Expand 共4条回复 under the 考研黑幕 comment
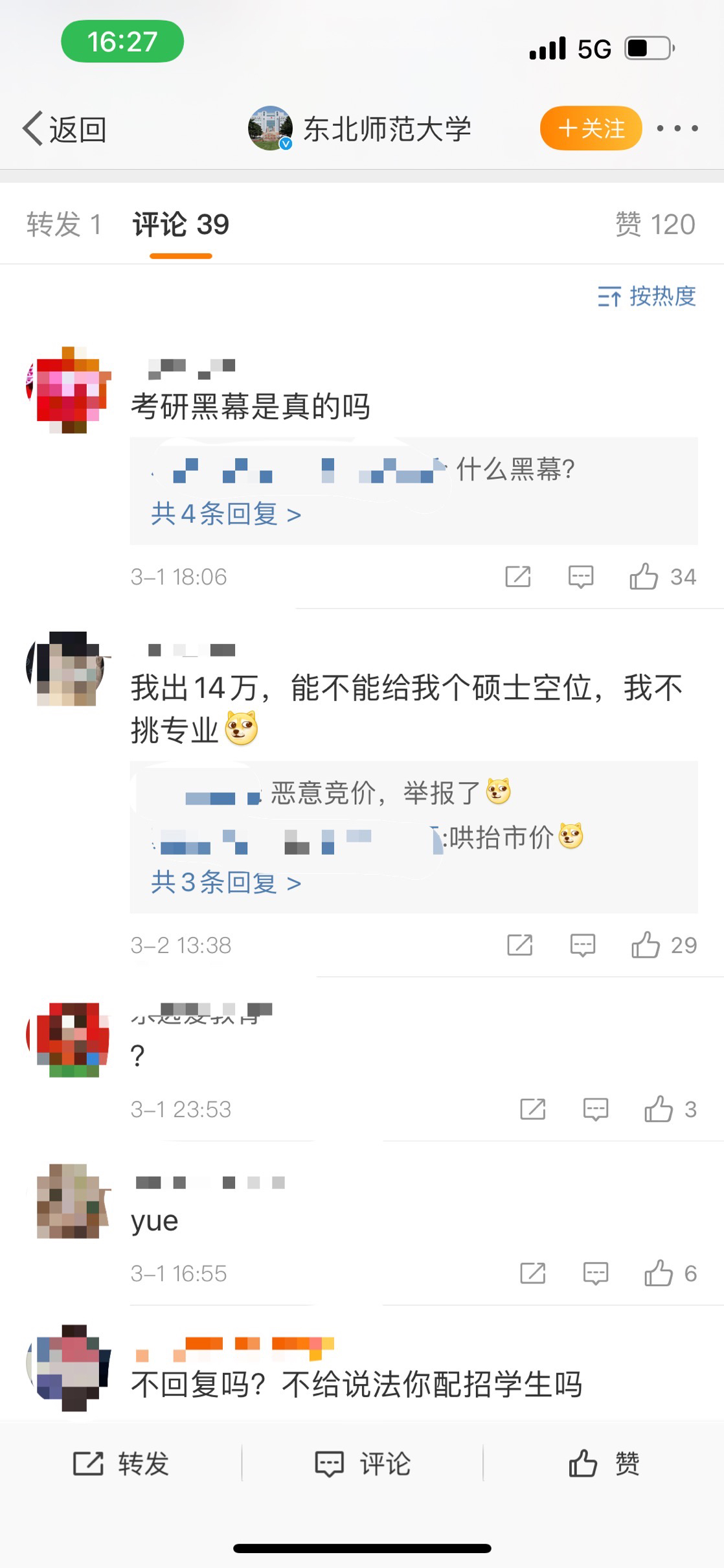This screenshot has height=1568, width=724. coord(225,514)
